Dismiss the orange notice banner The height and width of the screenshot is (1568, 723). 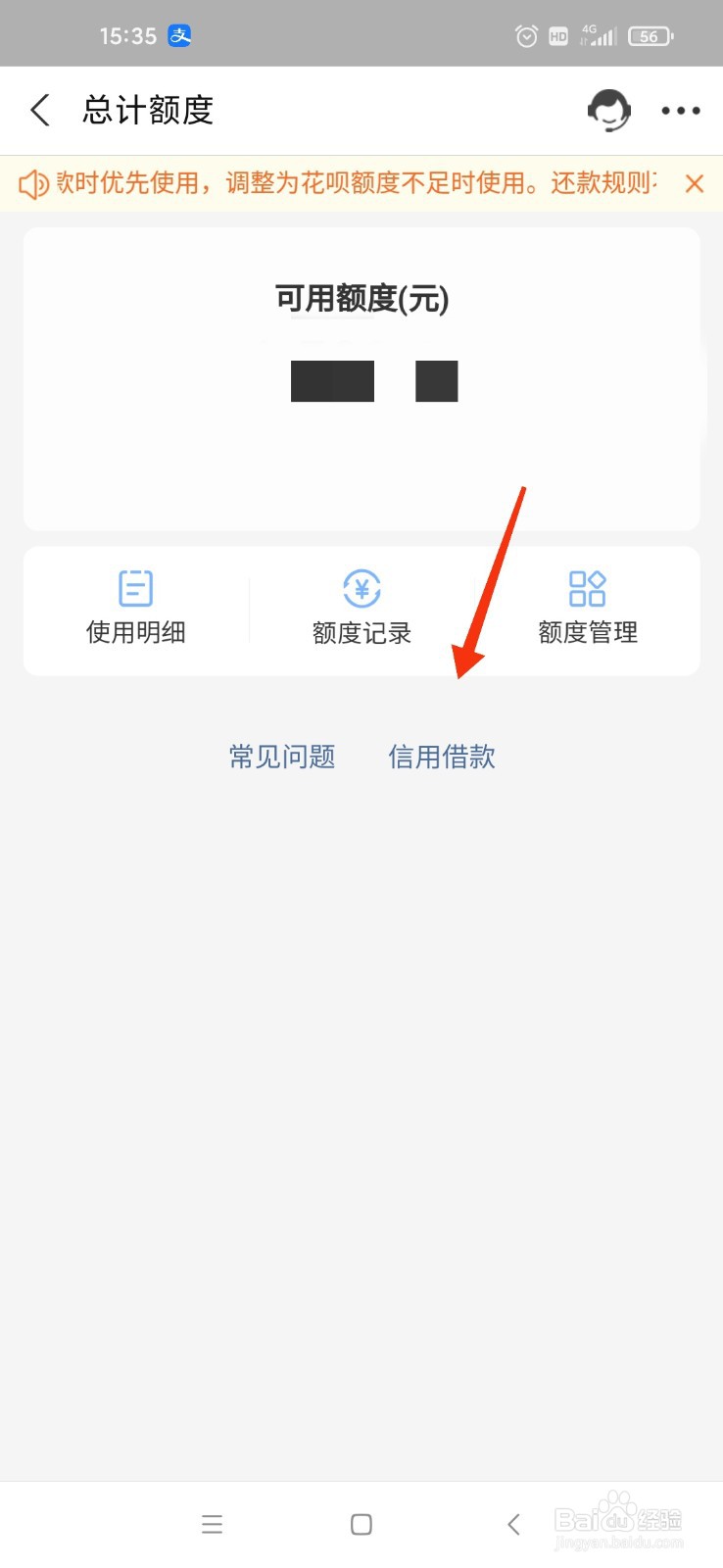pos(695,183)
